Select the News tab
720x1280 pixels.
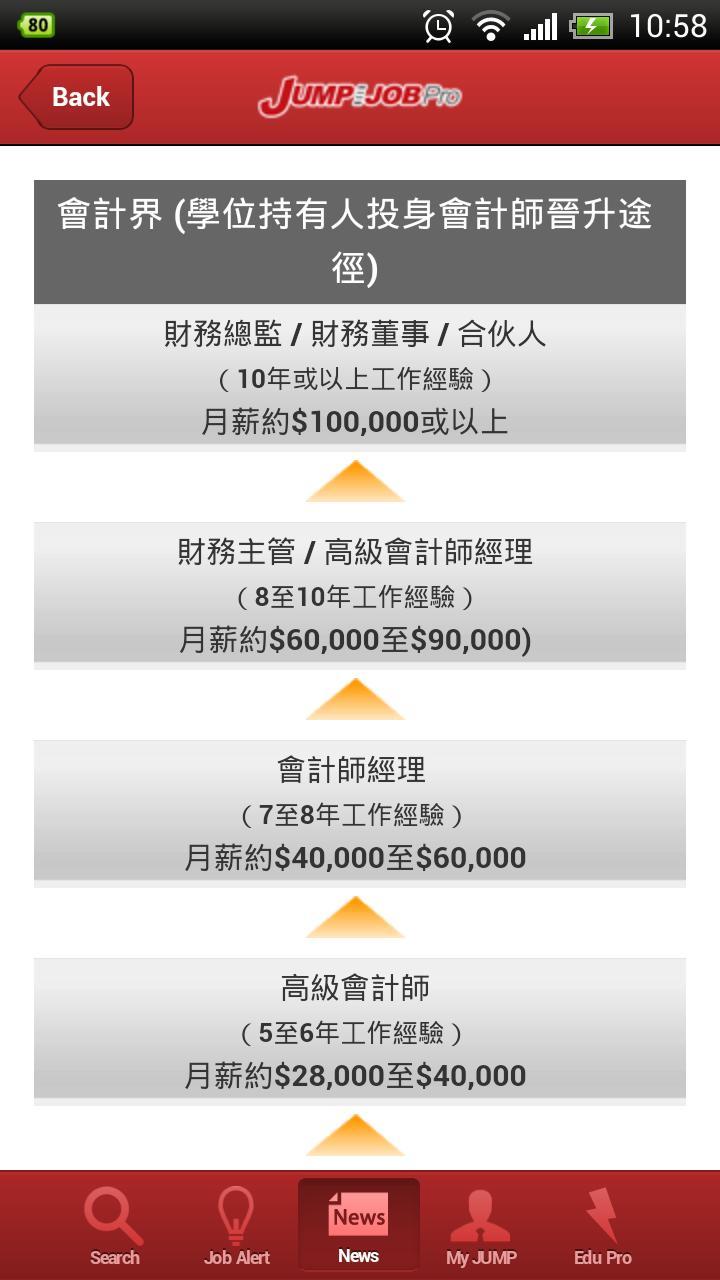(x=359, y=1226)
